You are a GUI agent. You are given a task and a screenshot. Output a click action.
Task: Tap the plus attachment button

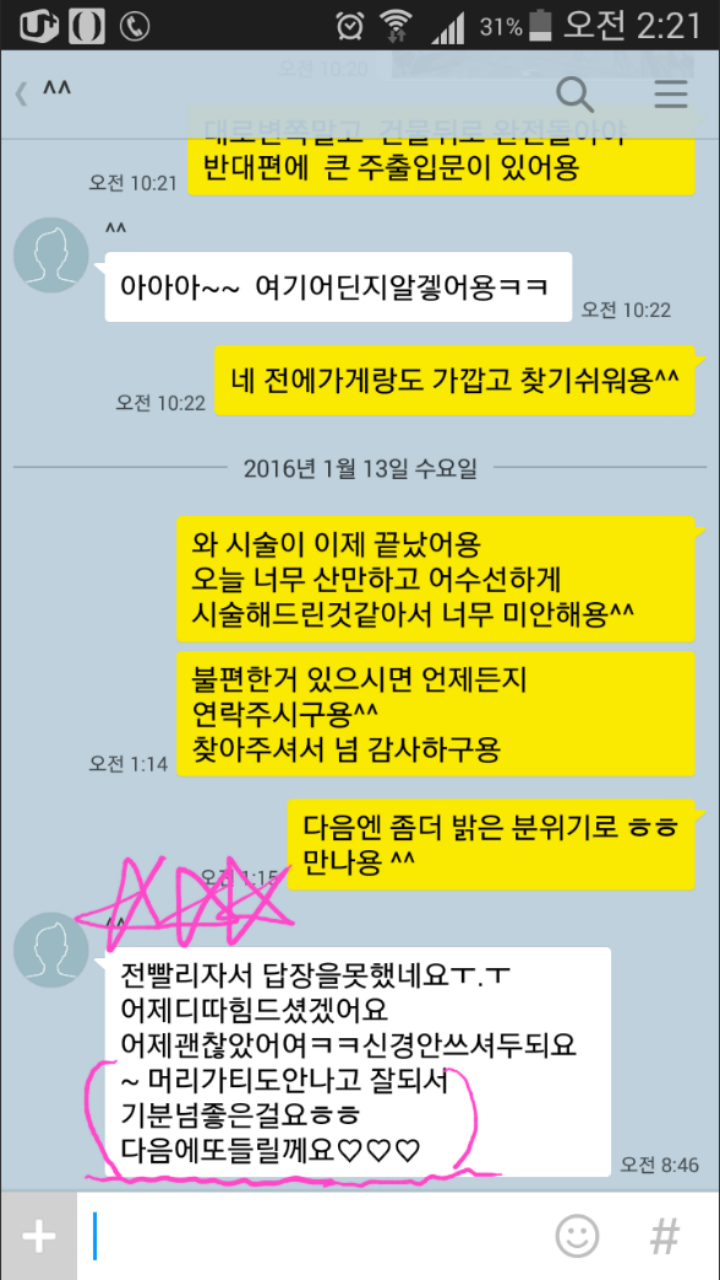[x=38, y=1237]
